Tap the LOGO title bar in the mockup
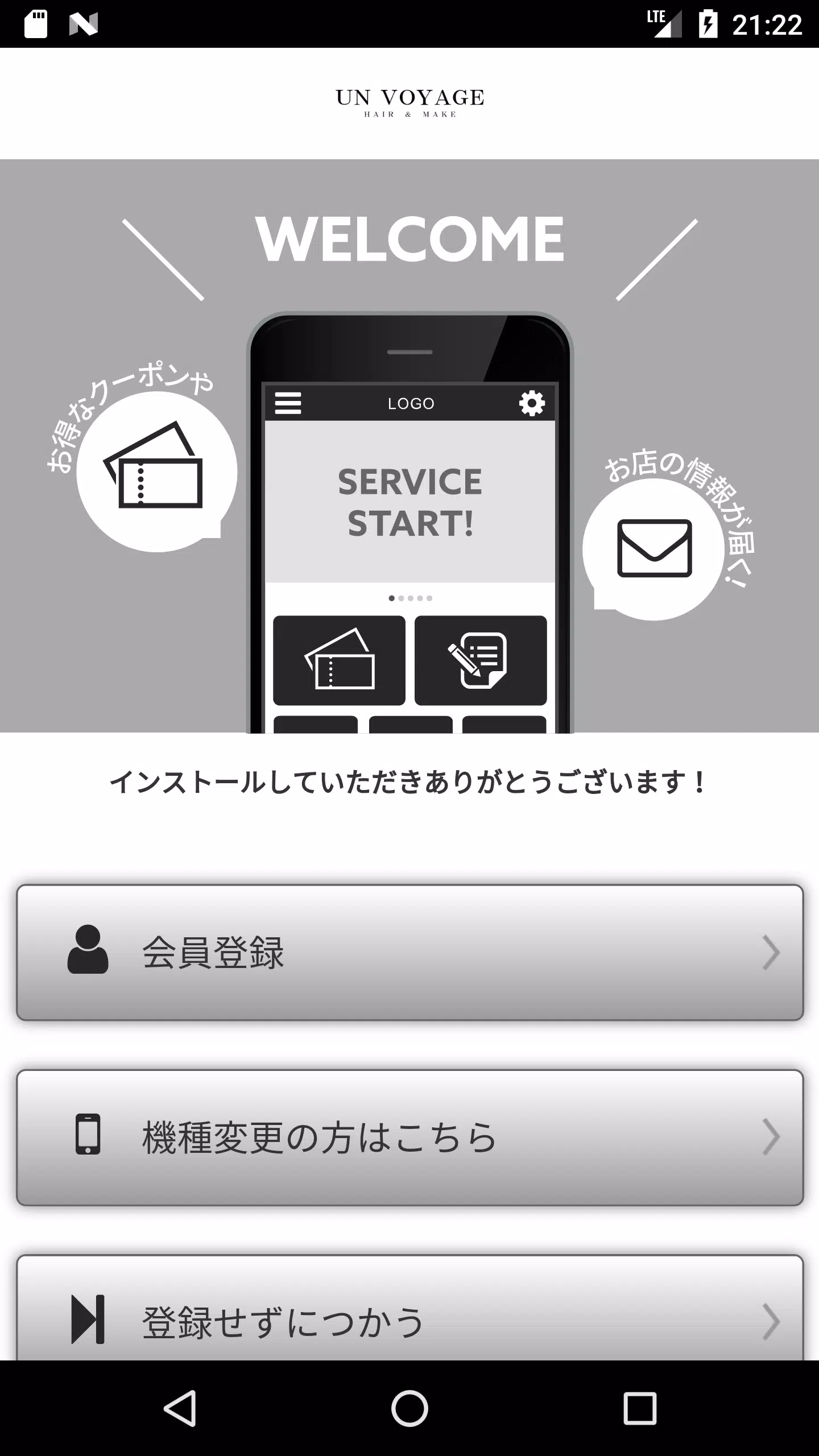819x1456 pixels. (x=411, y=403)
